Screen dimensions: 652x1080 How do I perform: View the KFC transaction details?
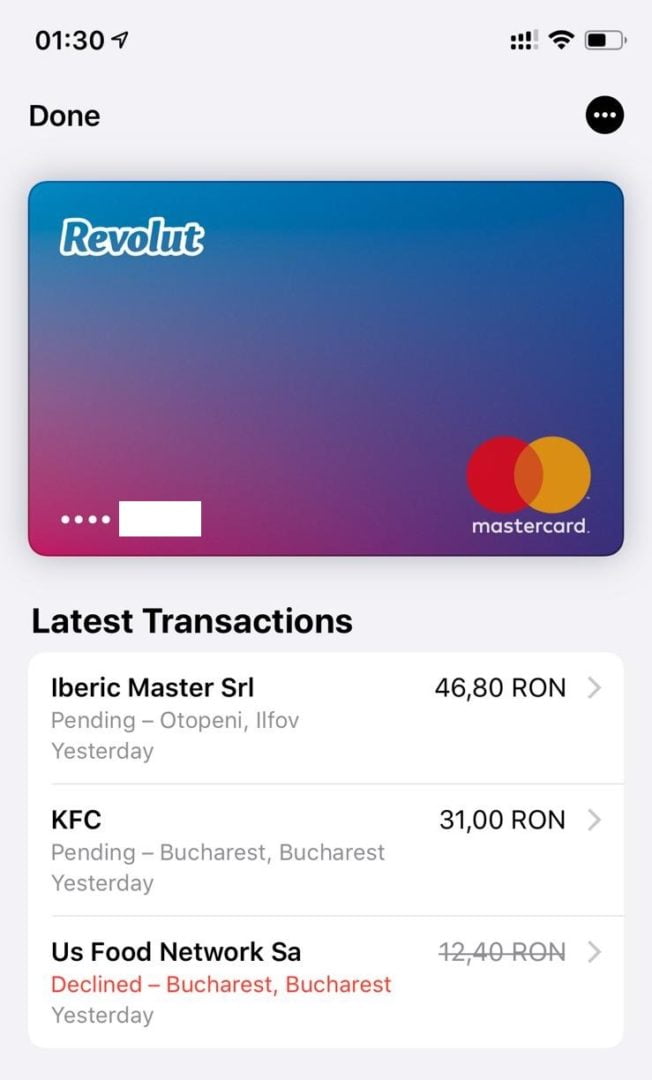(x=325, y=850)
